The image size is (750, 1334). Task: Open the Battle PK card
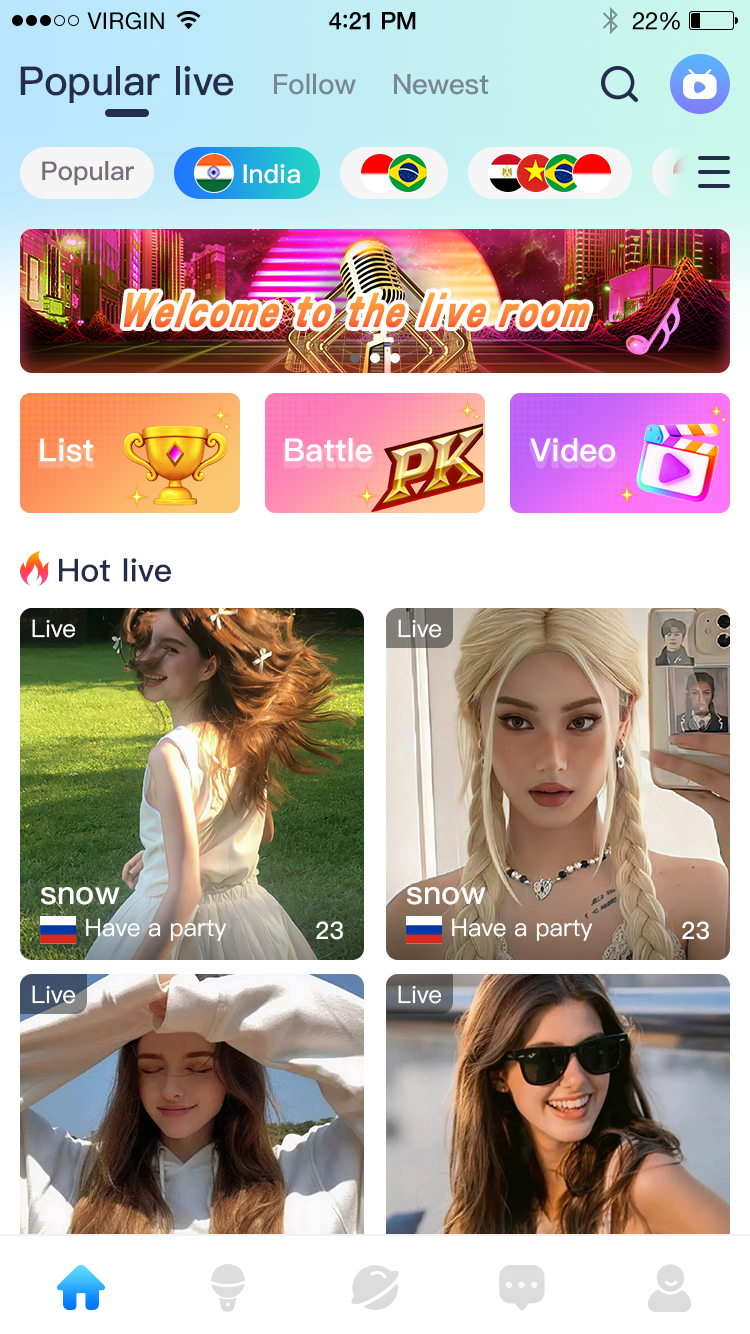click(374, 452)
